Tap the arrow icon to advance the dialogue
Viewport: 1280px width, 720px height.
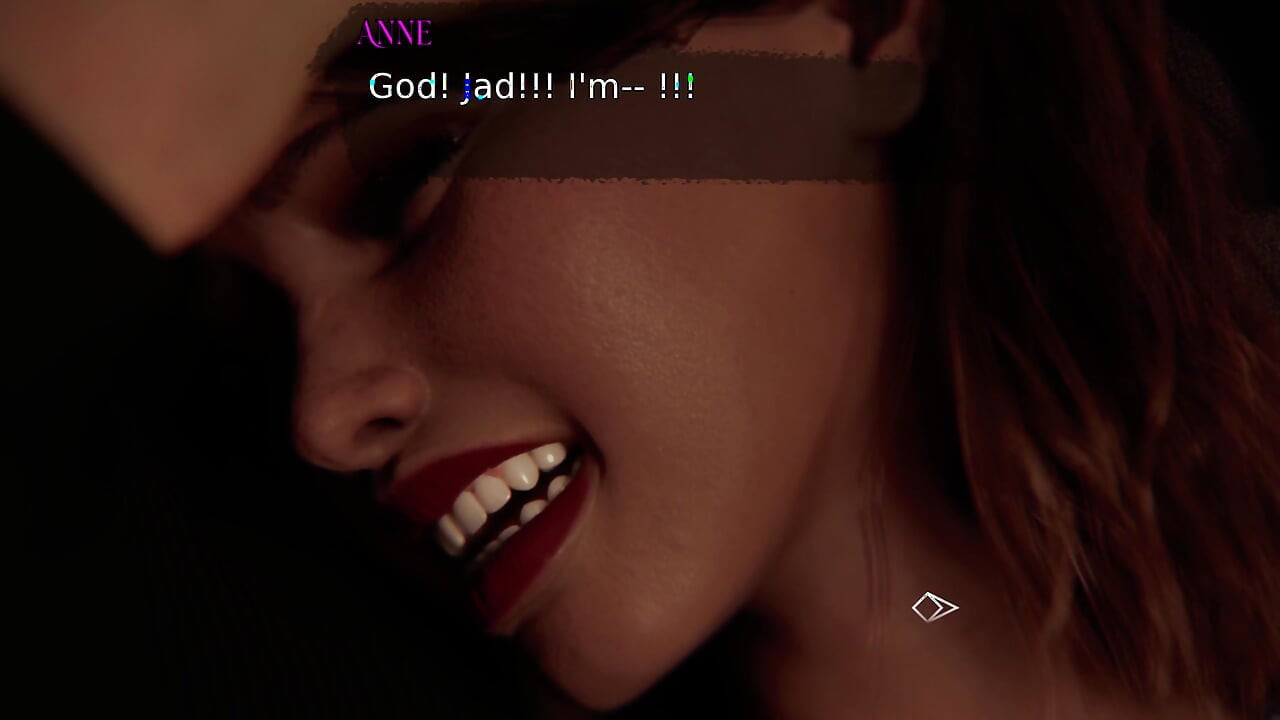(935, 607)
